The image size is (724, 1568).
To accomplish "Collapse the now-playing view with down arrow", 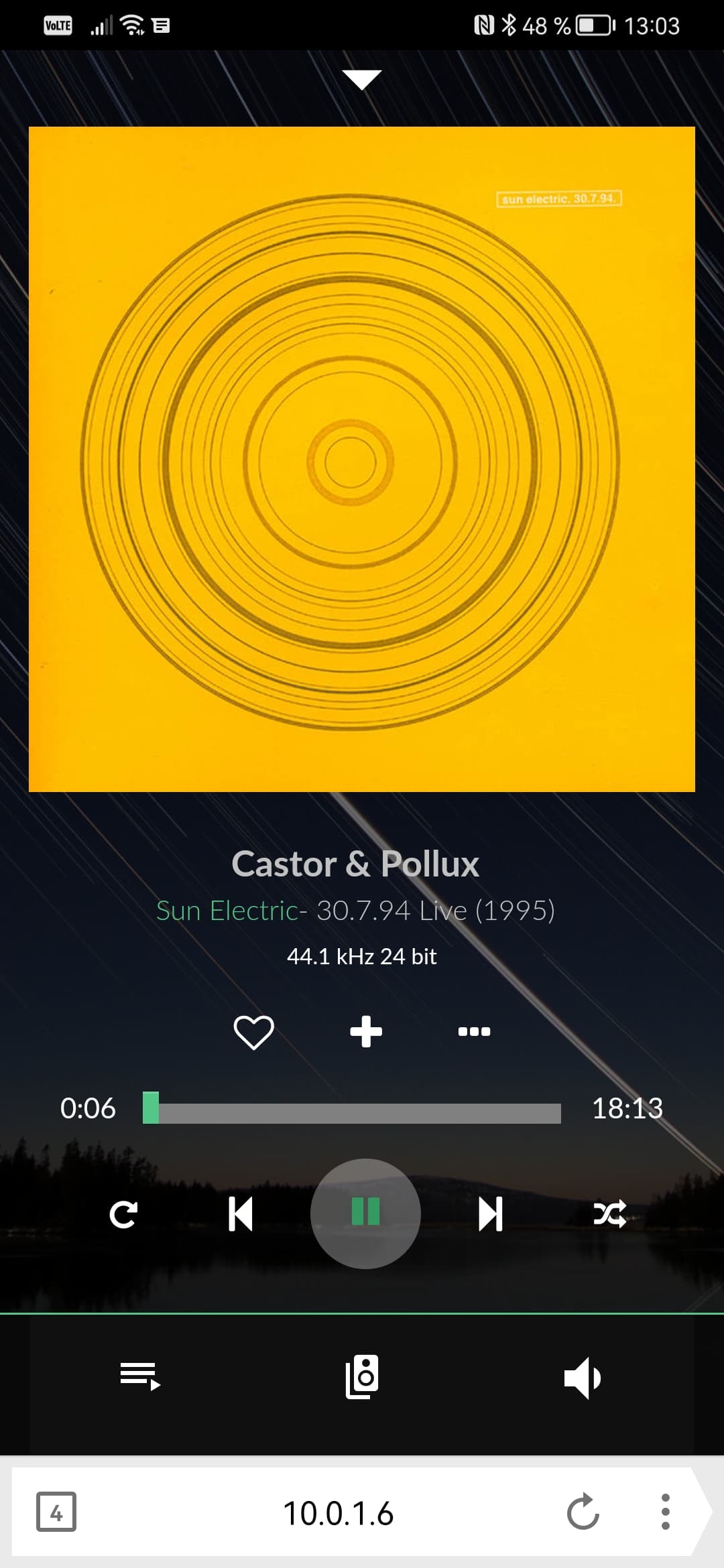I will coord(361,79).
